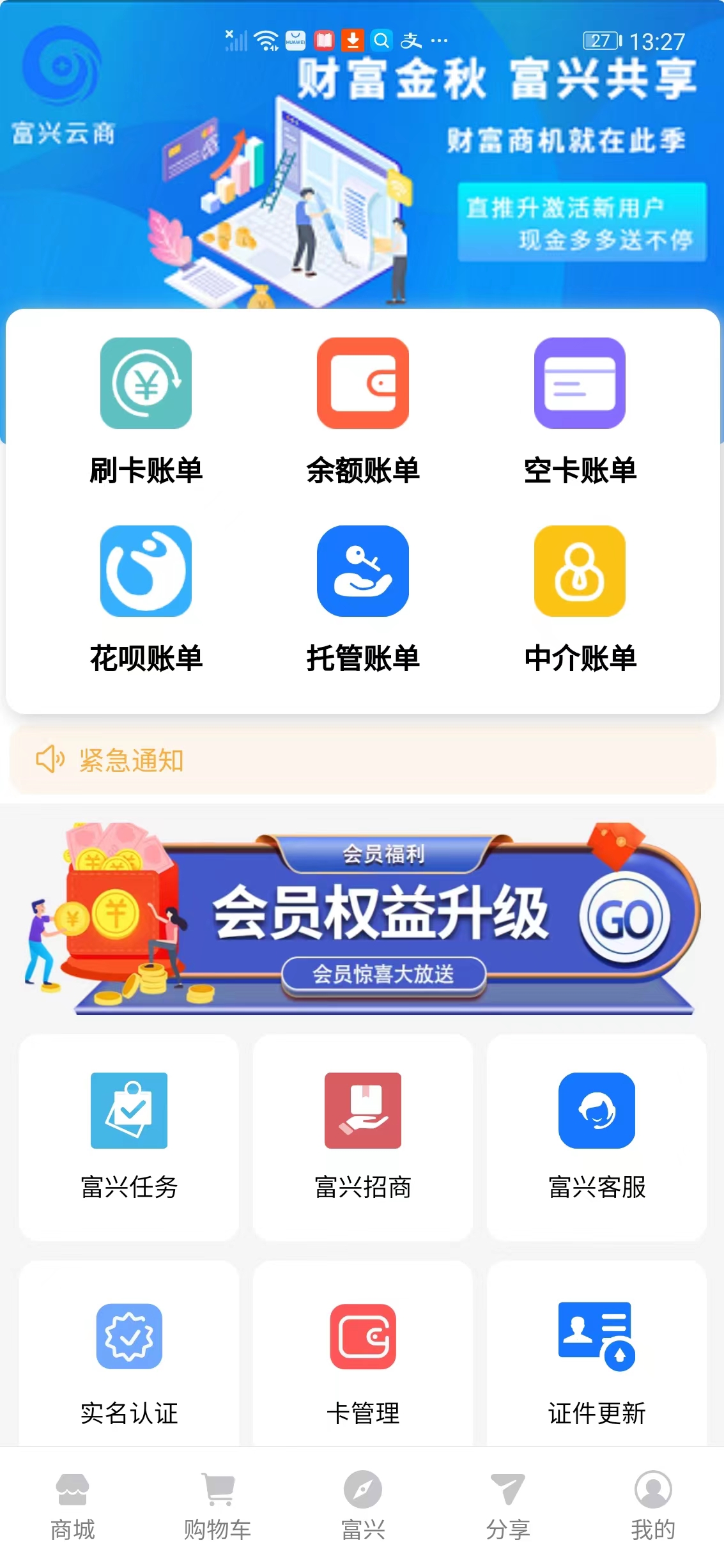Tap the 会员权益升级 membership upgrade banner
The height and width of the screenshot is (1568, 724).
(362, 920)
